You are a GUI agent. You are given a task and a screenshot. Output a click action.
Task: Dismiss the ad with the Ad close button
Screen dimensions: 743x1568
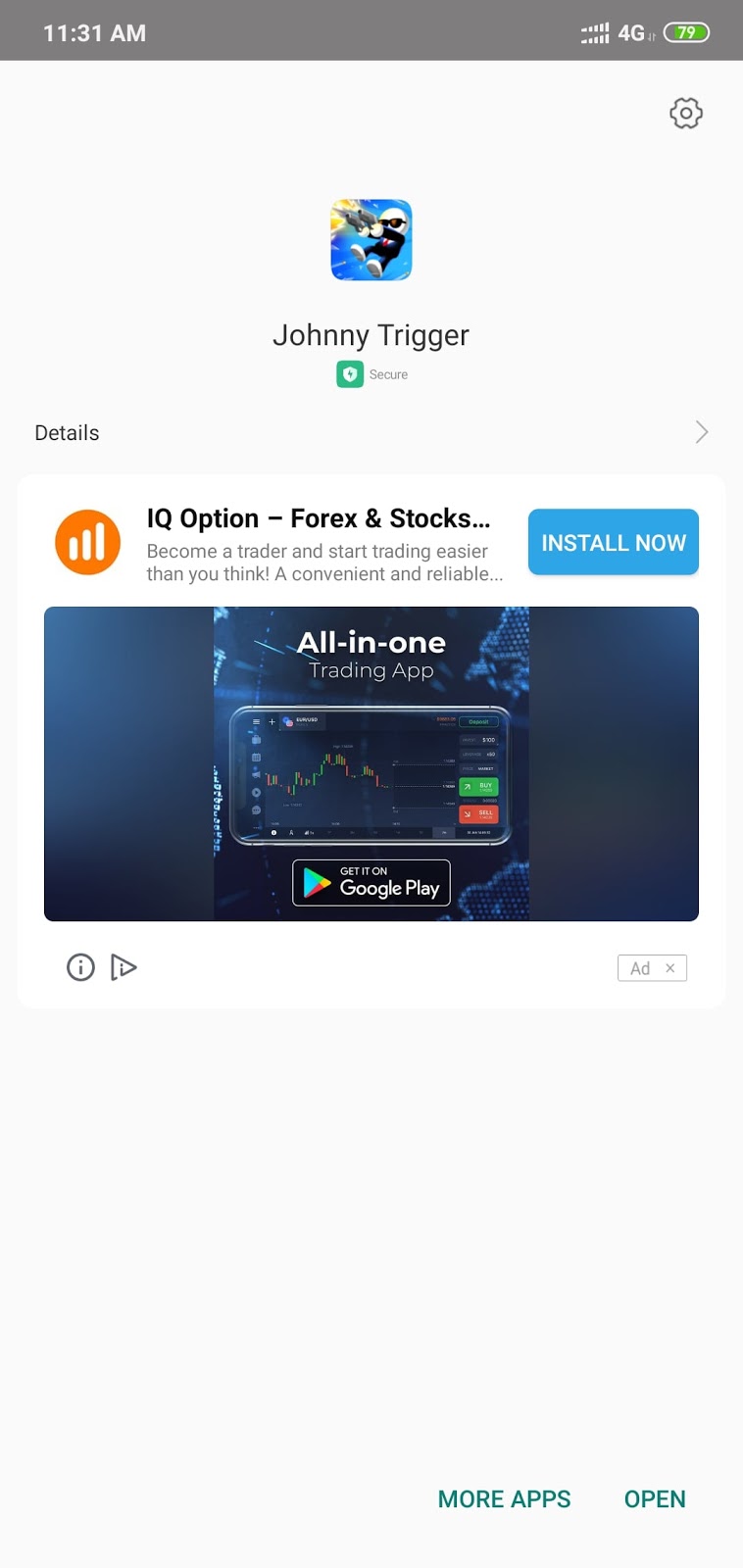click(653, 968)
